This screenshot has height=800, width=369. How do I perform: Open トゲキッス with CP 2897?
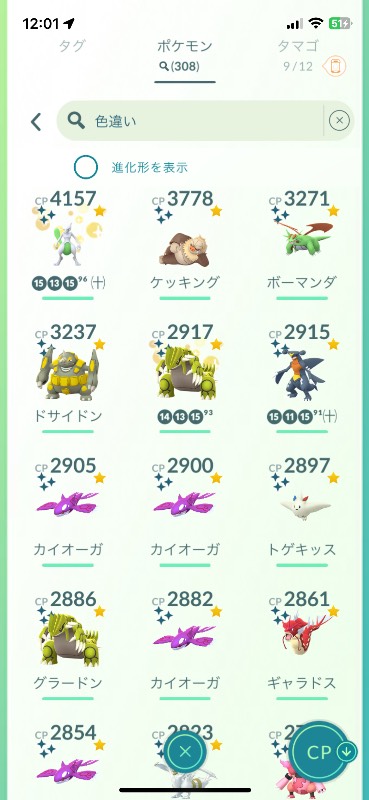click(302, 511)
